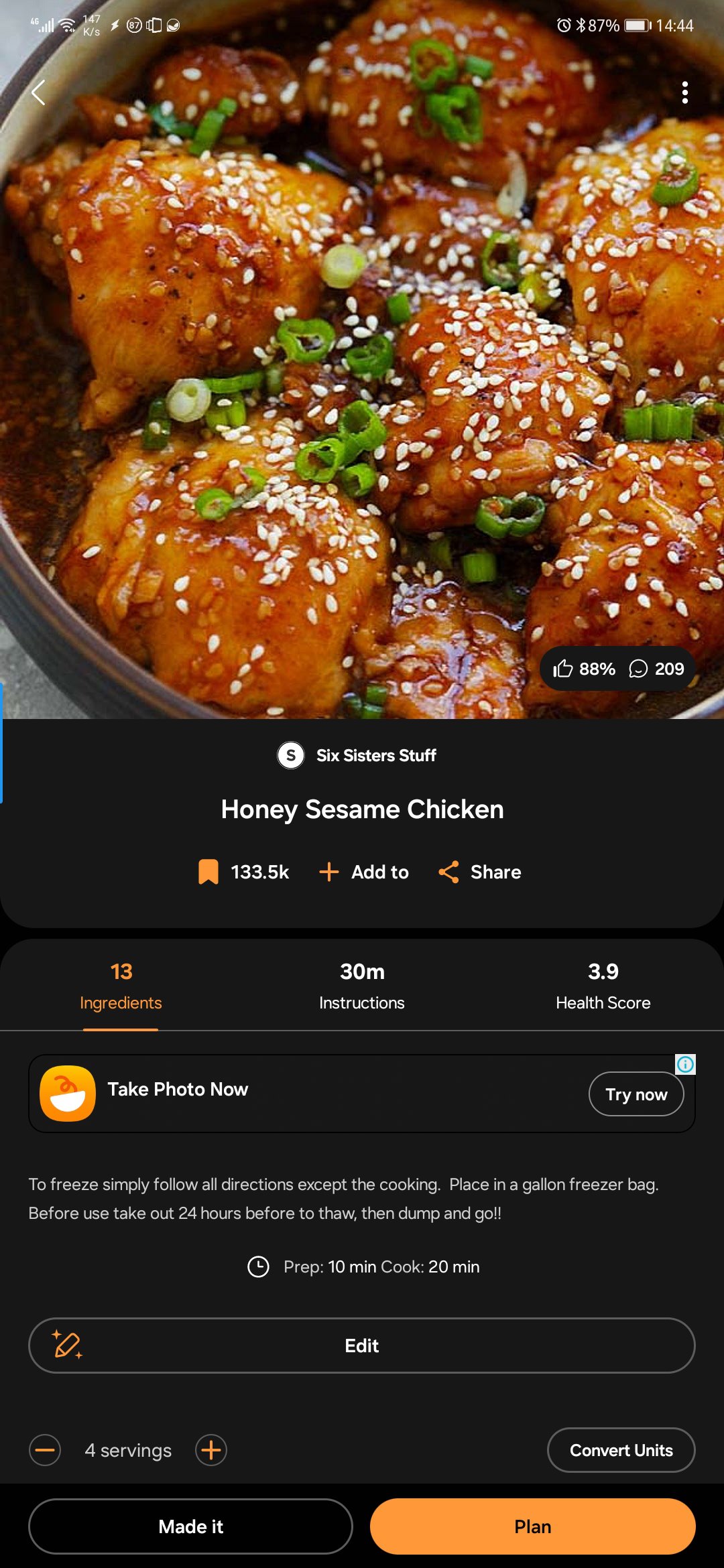The width and height of the screenshot is (724, 1568).
Task: Switch to the Ingredients tab
Action: point(121,986)
